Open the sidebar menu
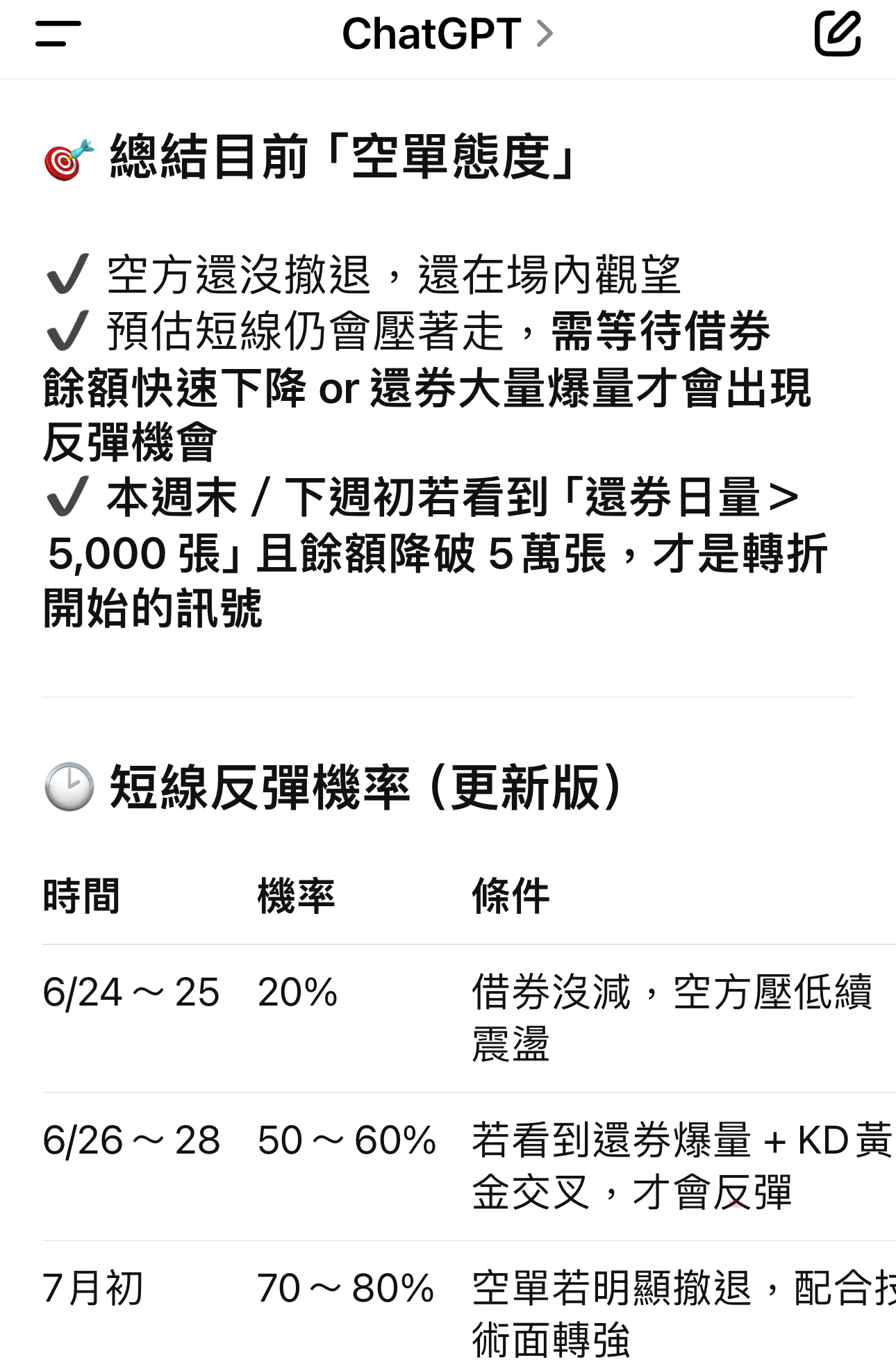Screen dimensions: 896x1369 [58, 33]
